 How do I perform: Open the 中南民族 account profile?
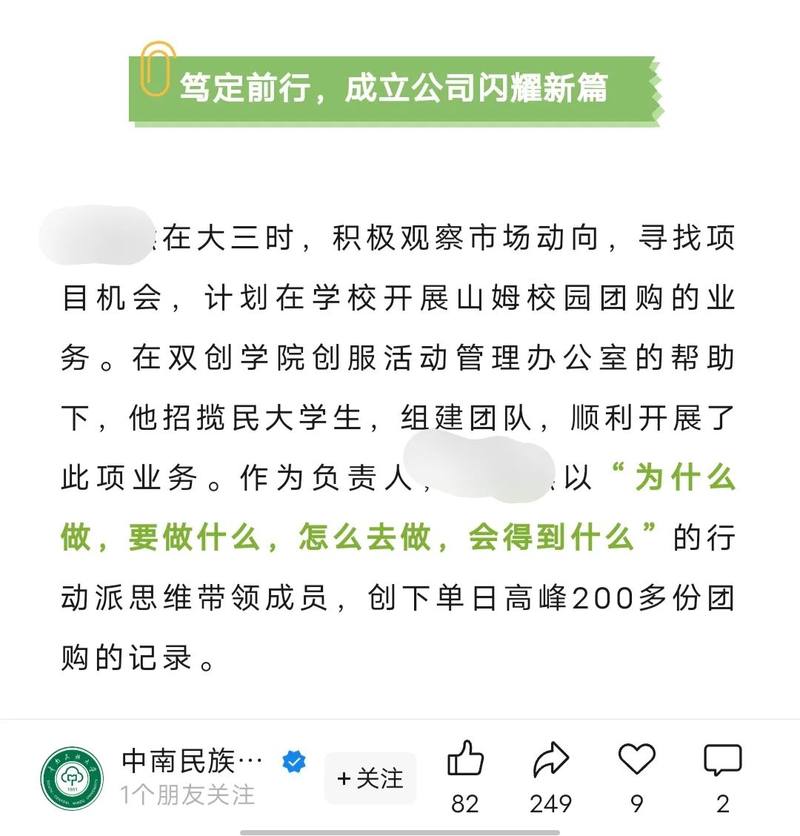click(73, 778)
